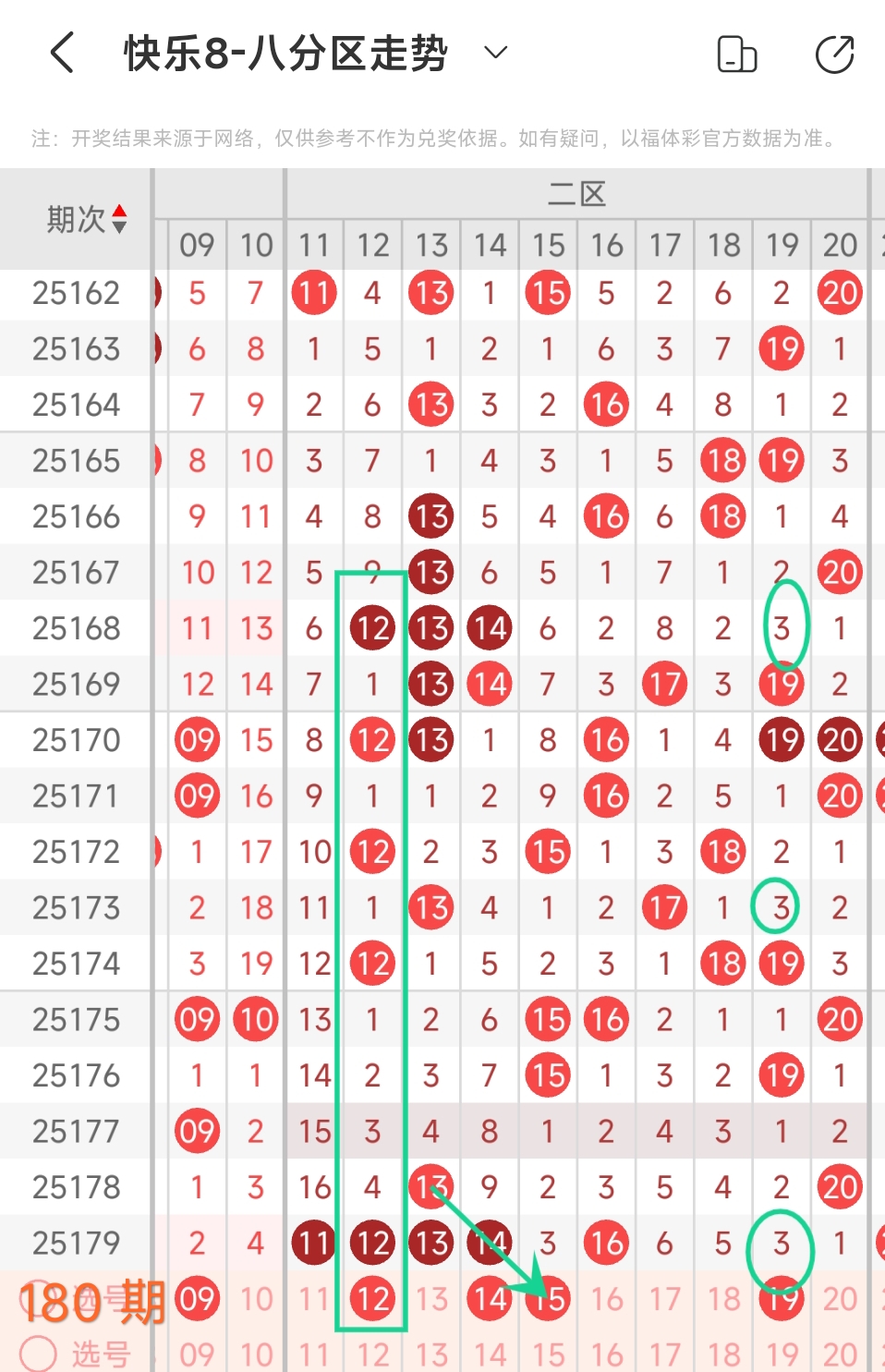Image resolution: width=885 pixels, height=1372 pixels.
Task: Switch the chart screen orientation
Action: click(736, 55)
